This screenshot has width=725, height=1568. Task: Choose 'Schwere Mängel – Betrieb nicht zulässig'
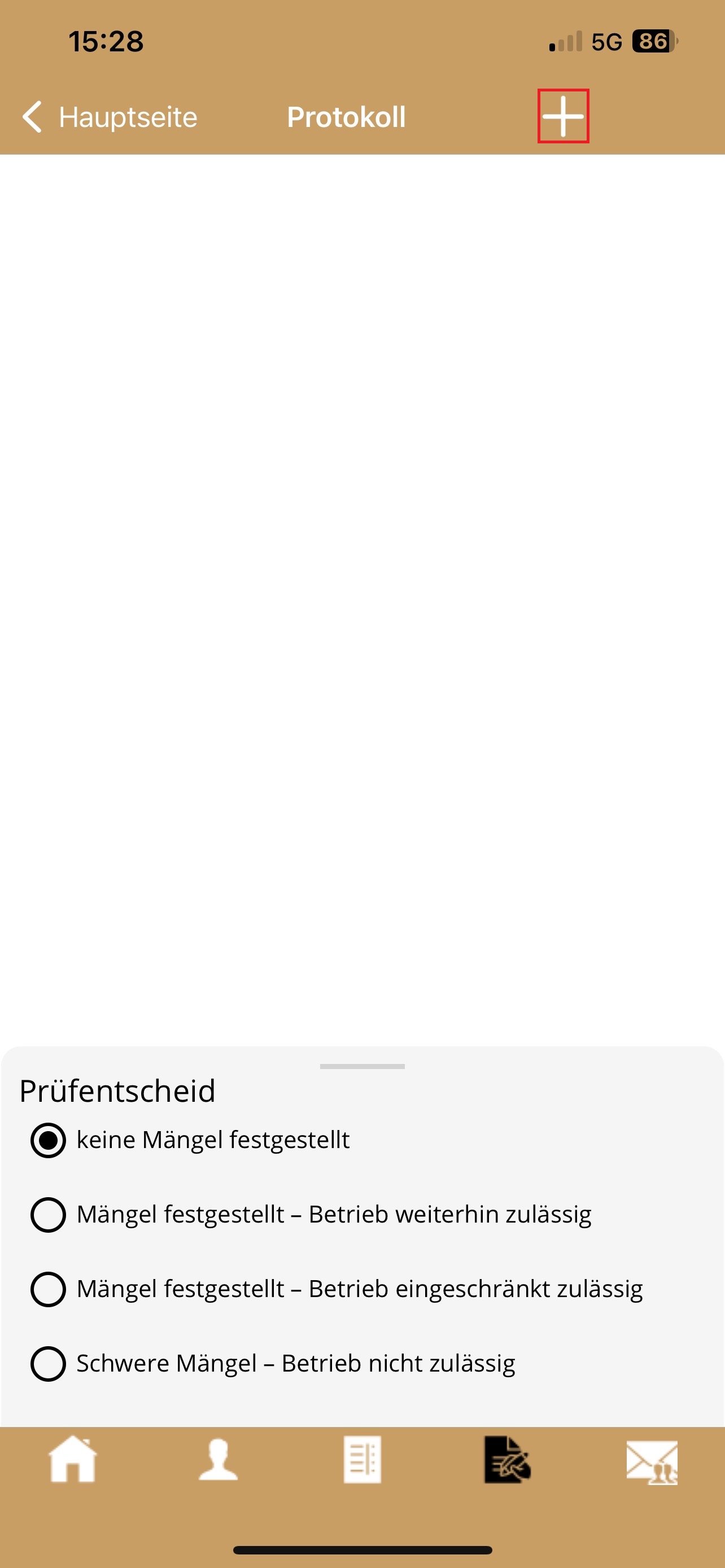click(48, 1364)
